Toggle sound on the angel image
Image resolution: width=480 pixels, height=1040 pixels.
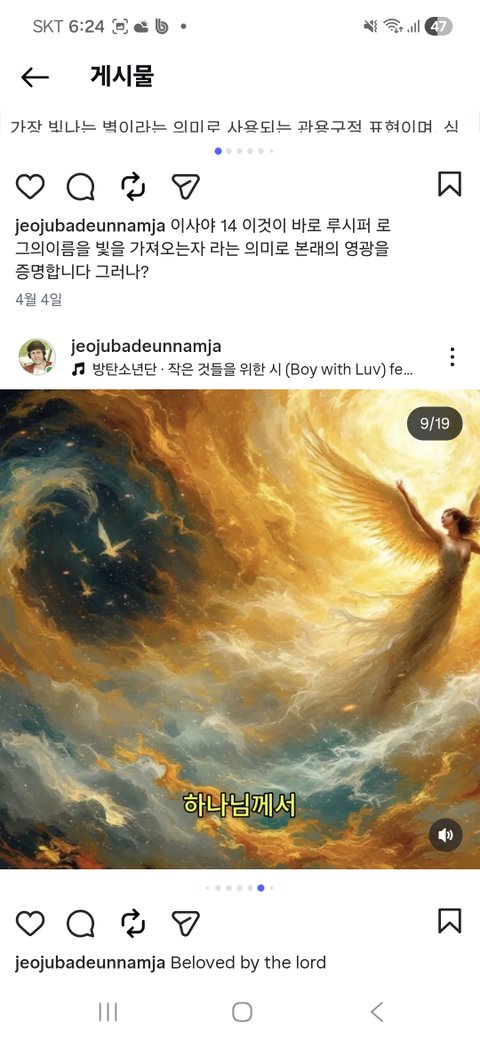tap(446, 835)
